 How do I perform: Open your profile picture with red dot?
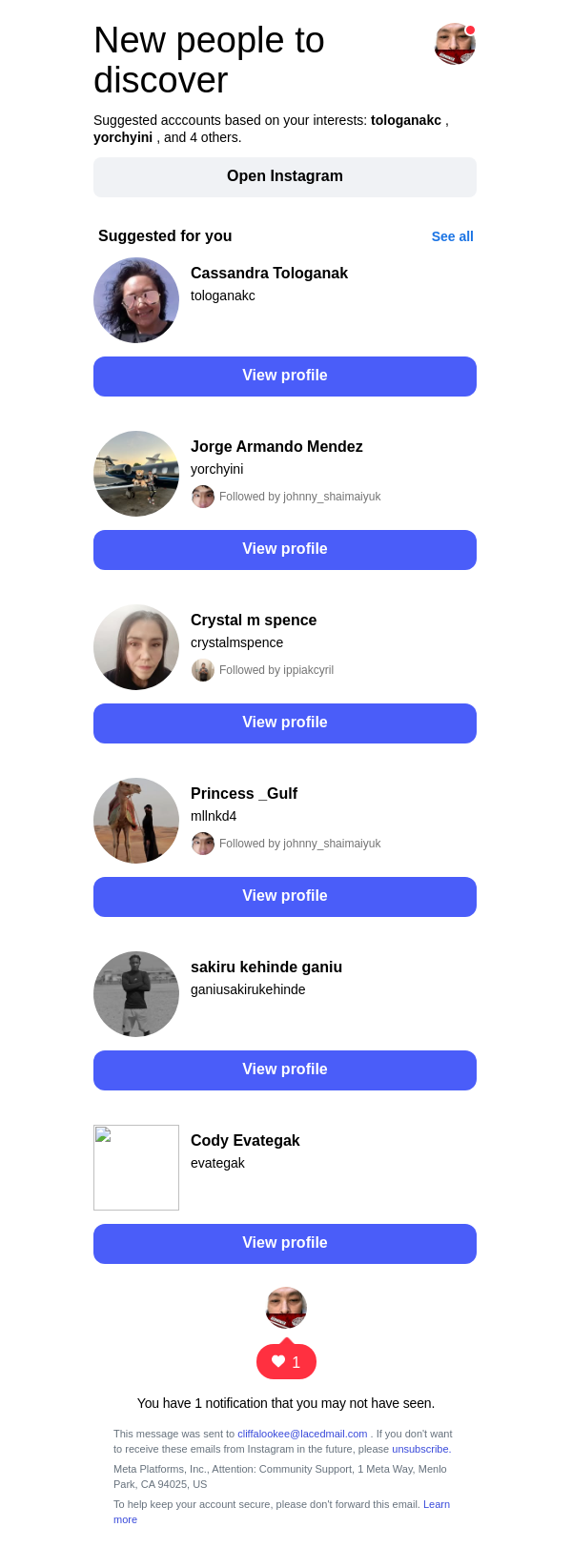455,44
